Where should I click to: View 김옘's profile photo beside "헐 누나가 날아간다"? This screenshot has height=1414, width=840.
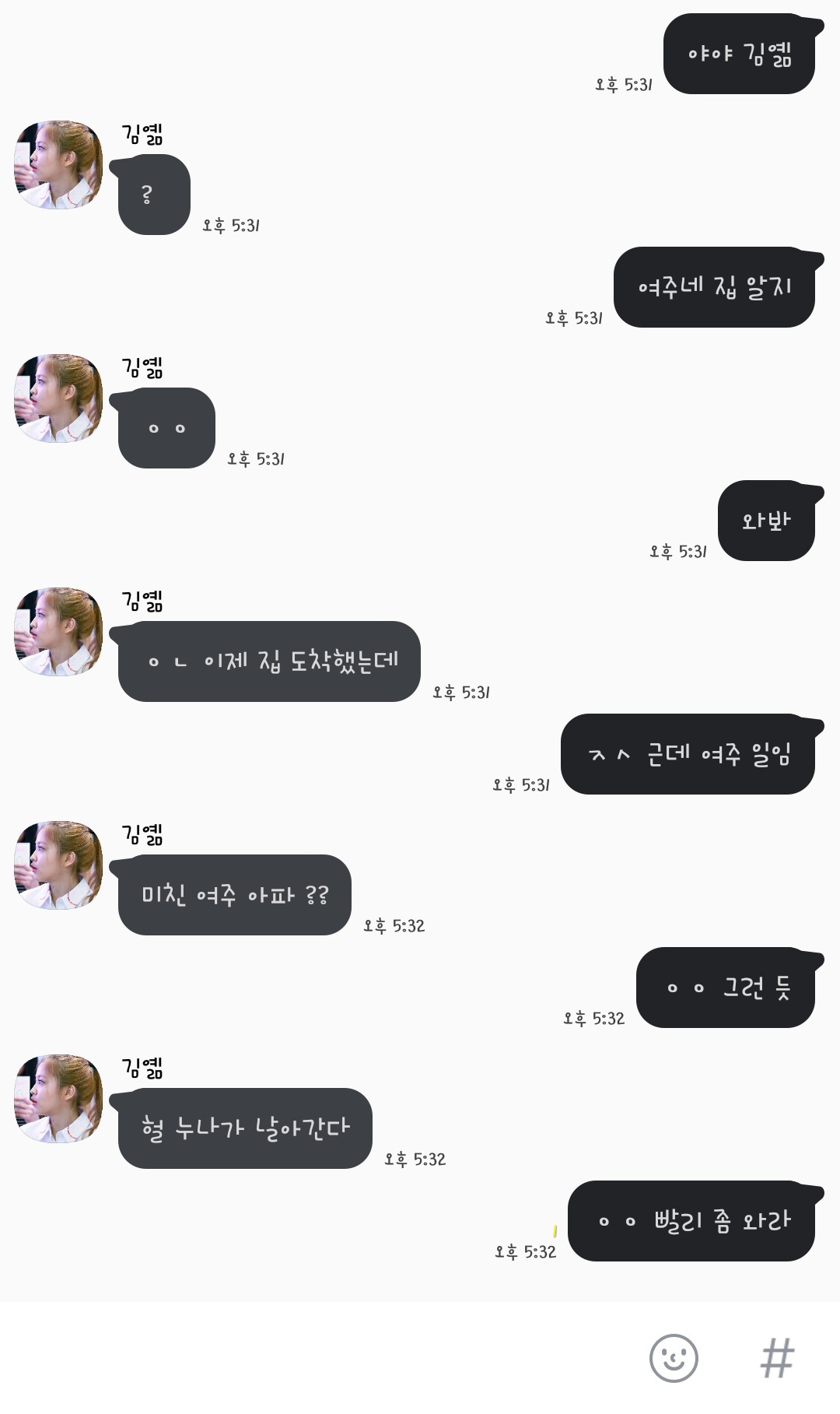(x=58, y=1099)
